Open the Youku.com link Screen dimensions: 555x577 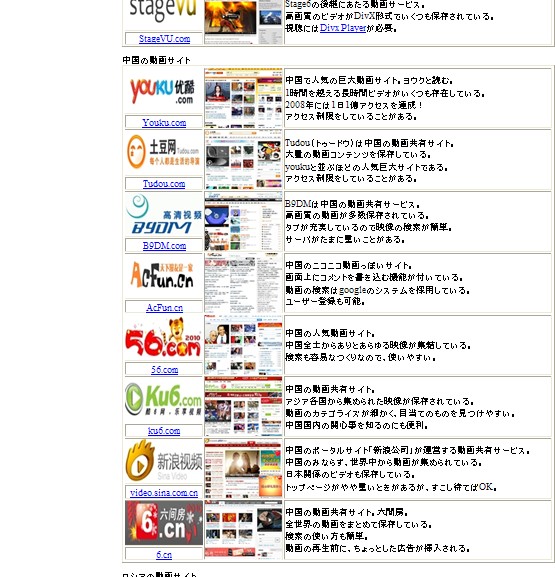coord(164,123)
